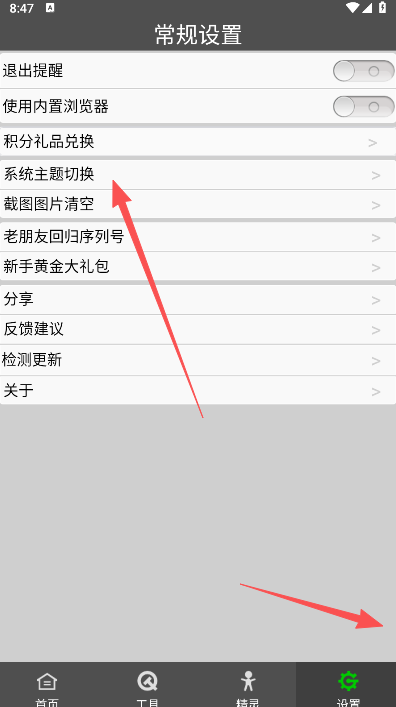Select the 设置 tab

(x=346, y=685)
